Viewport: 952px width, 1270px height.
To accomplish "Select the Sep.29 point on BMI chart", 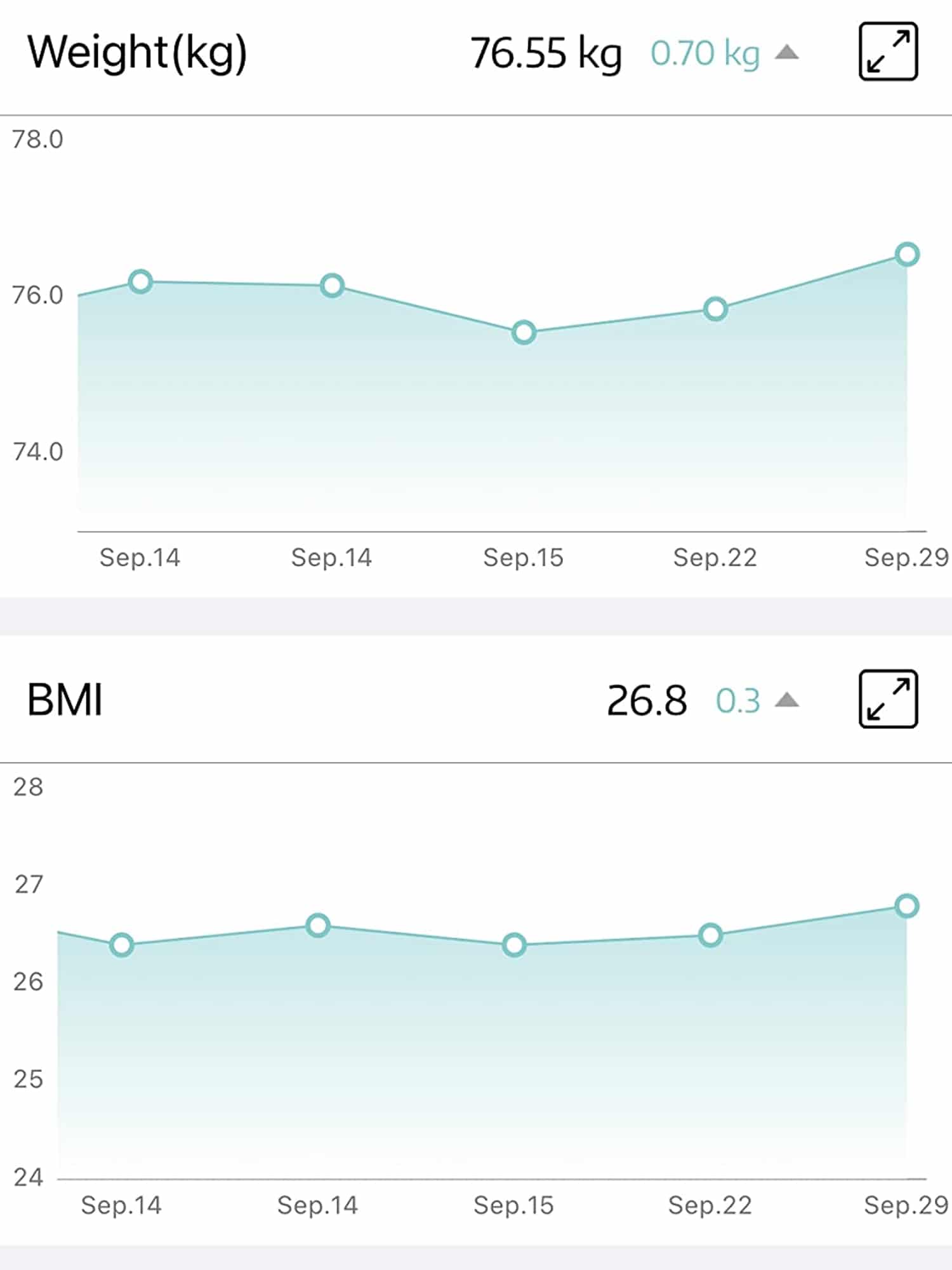I will pyautogui.click(x=906, y=906).
